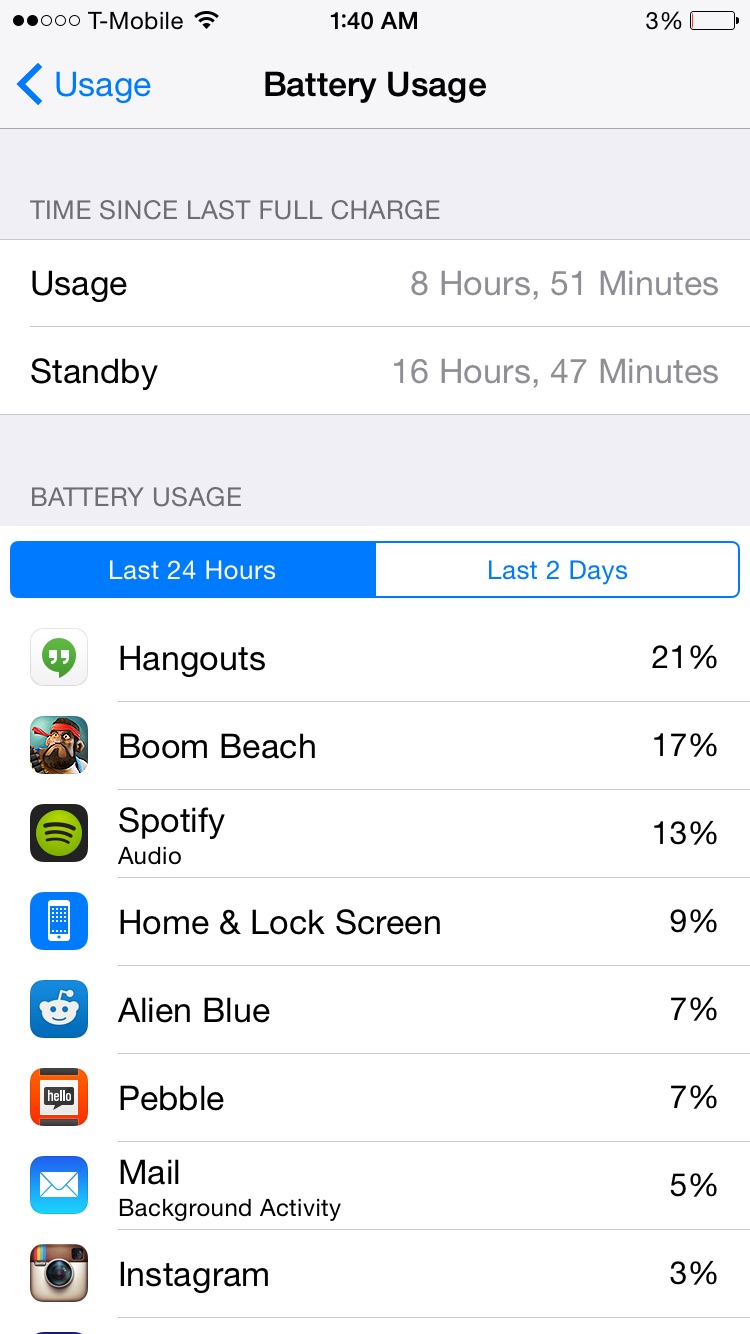750x1334 pixels.
Task: Switch to the Last 2 Days segment
Action: tap(557, 570)
